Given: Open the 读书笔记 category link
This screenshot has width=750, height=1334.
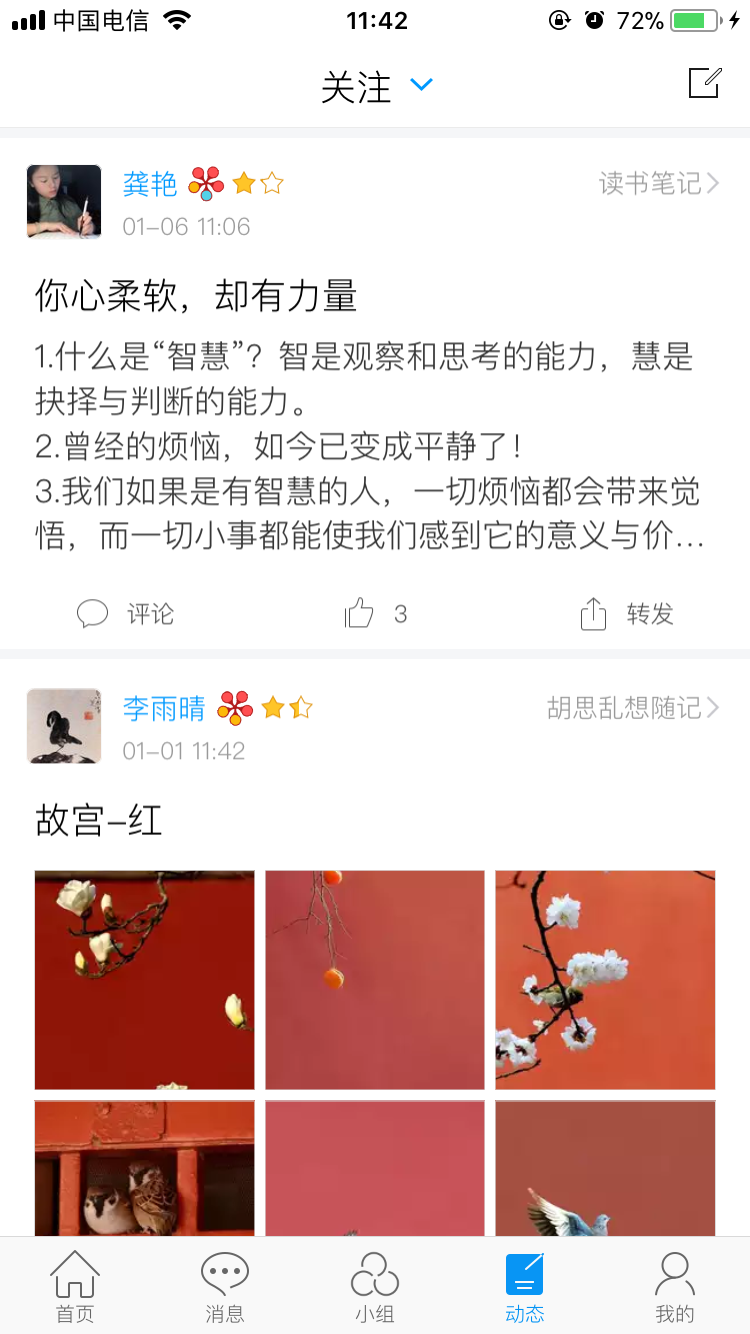Looking at the screenshot, I should 658,183.
